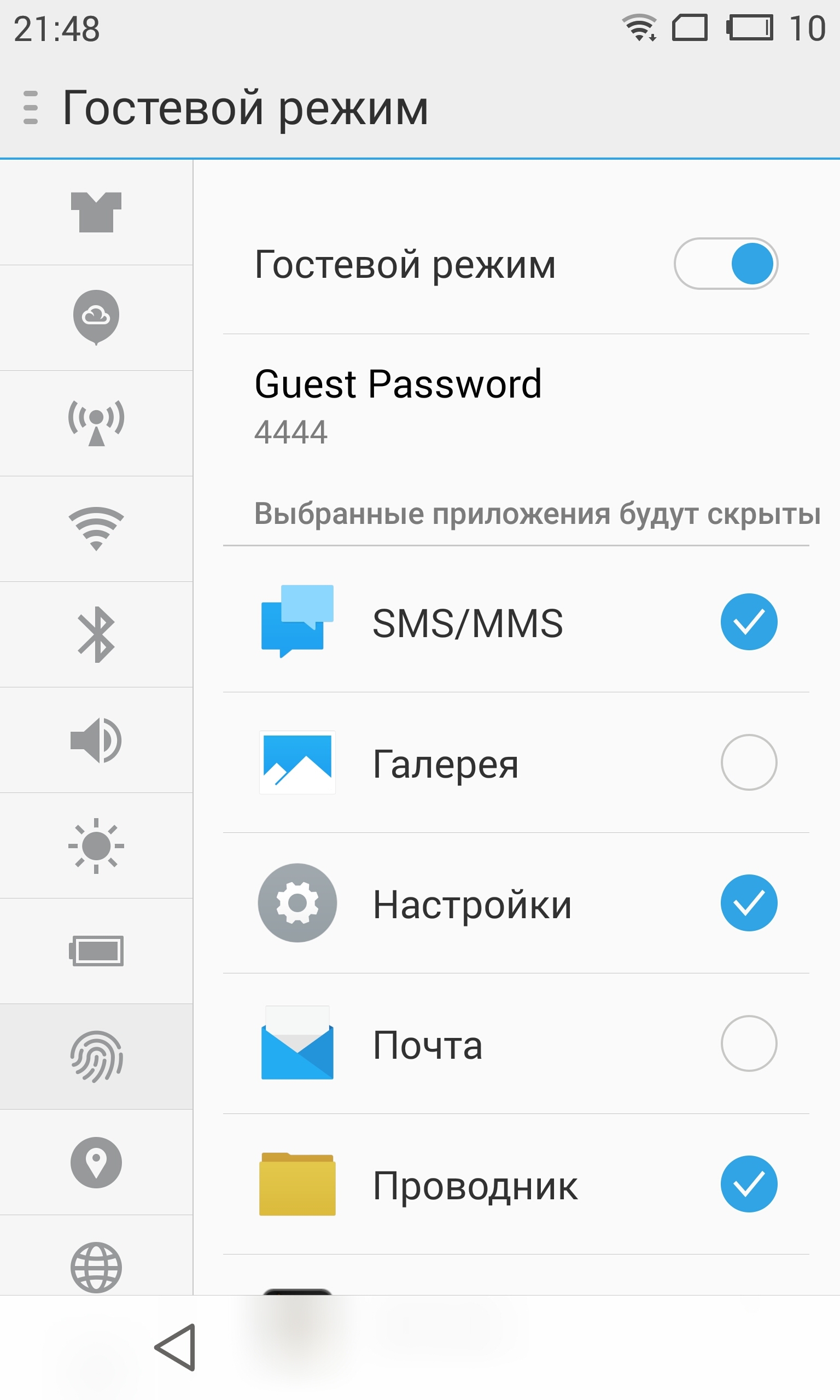Switch to Wi-Fi settings in sidebar
The height and width of the screenshot is (1400, 840).
click(96, 528)
